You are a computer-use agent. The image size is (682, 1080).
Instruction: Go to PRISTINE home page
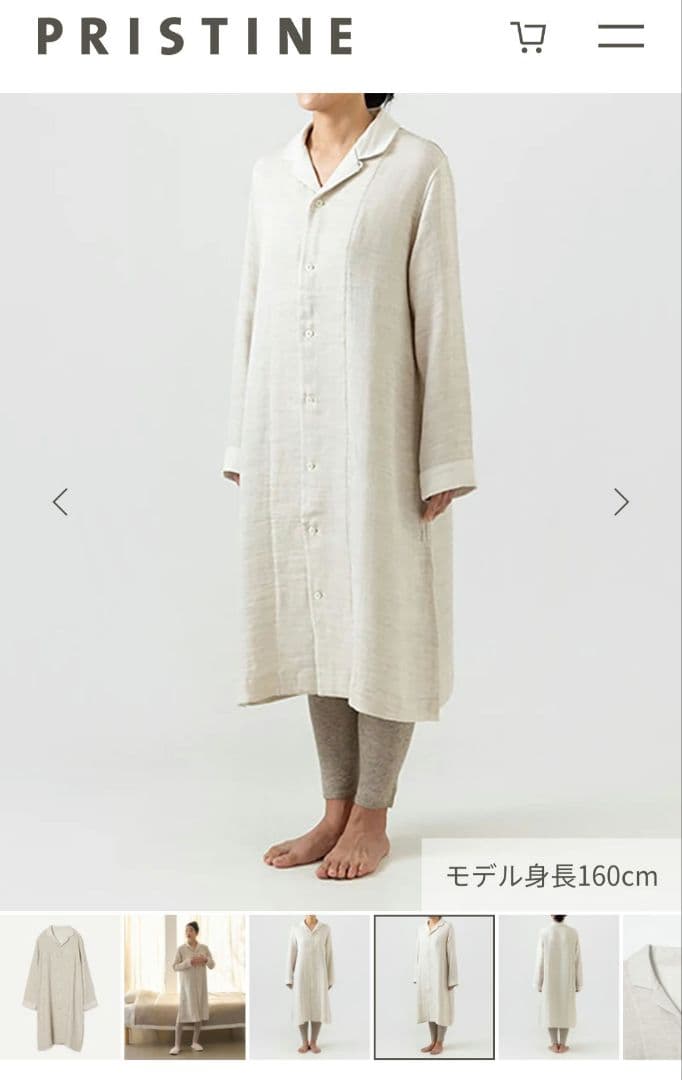195,37
